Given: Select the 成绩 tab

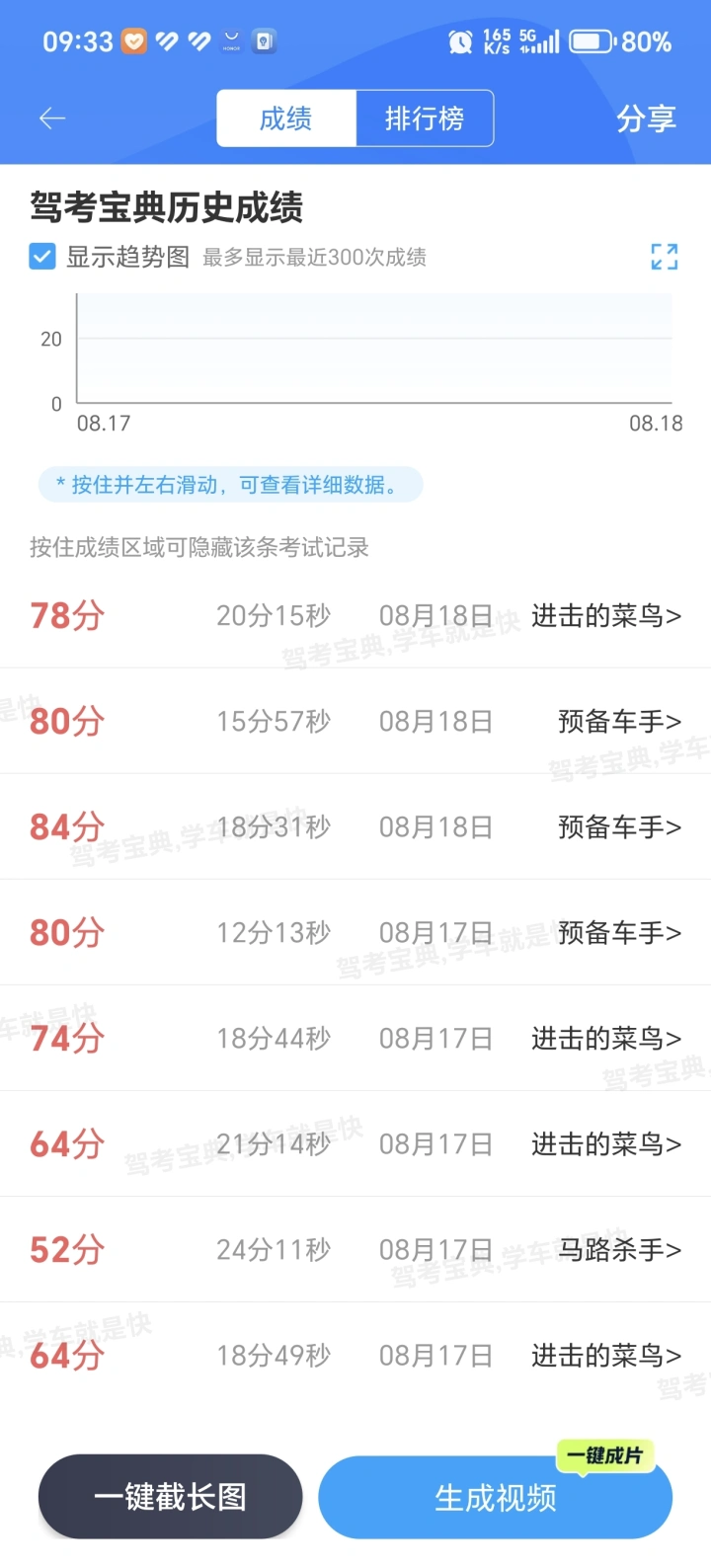Looking at the screenshot, I should (286, 118).
